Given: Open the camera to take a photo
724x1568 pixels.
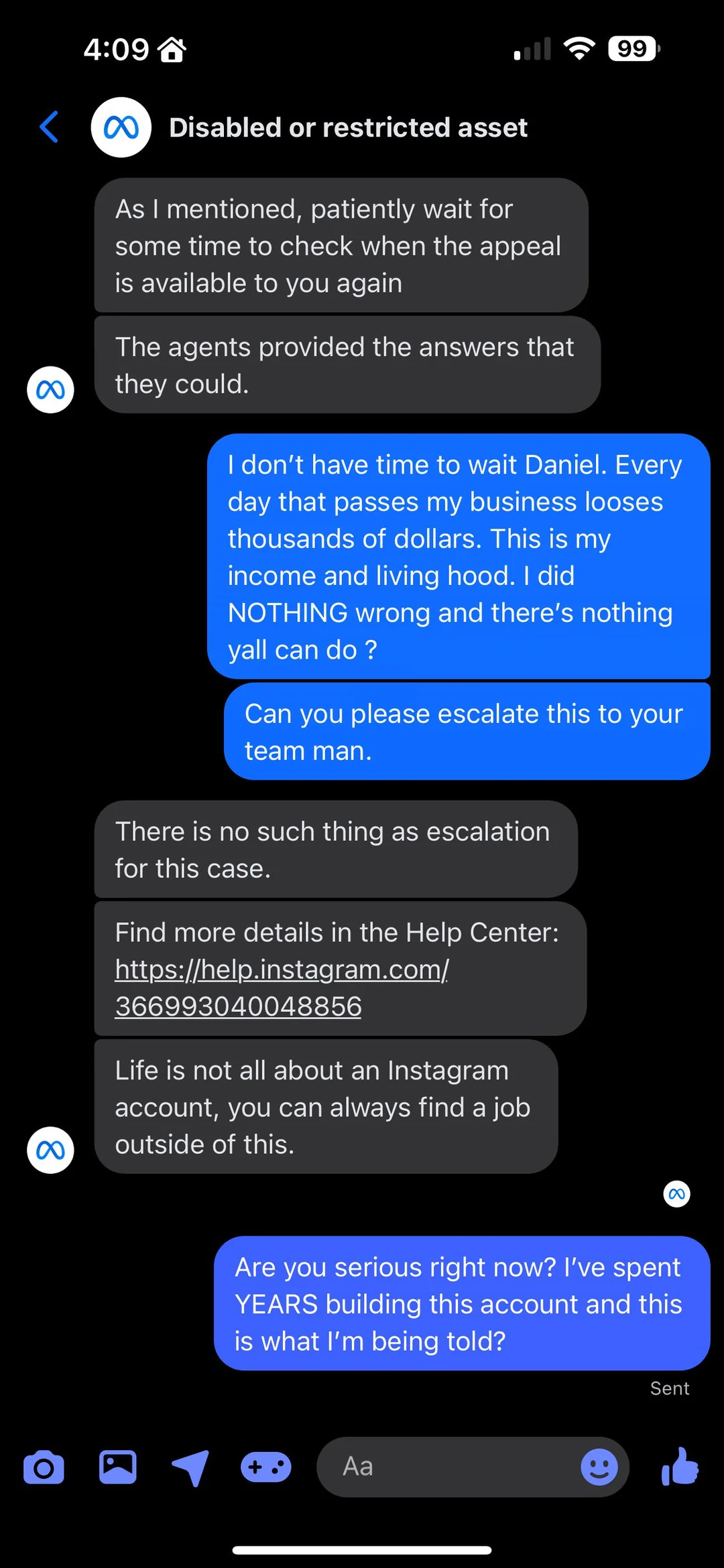Looking at the screenshot, I should (x=44, y=1467).
